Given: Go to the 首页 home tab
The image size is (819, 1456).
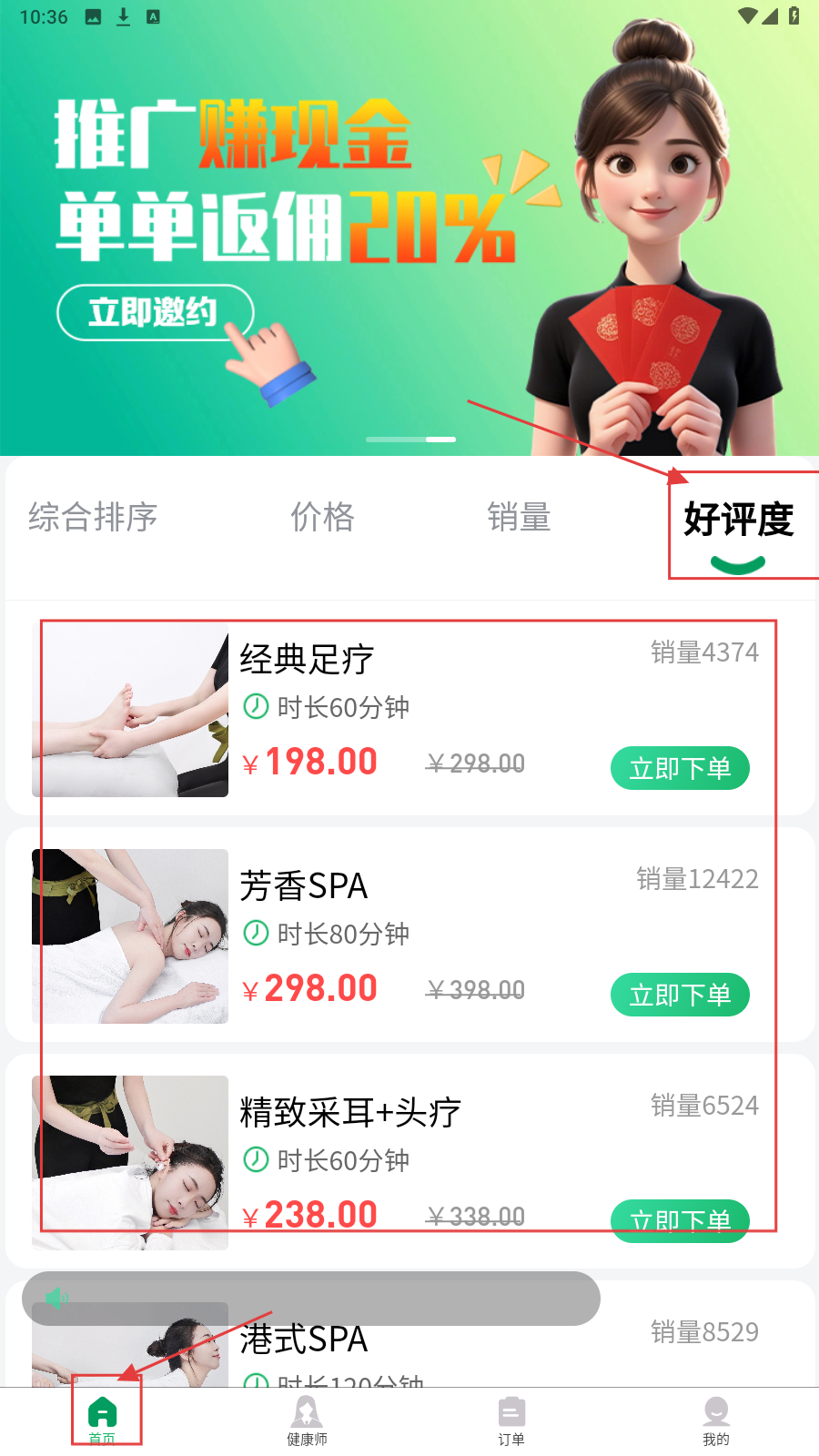Looking at the screenshot, I should click(x=102, y=1421).
